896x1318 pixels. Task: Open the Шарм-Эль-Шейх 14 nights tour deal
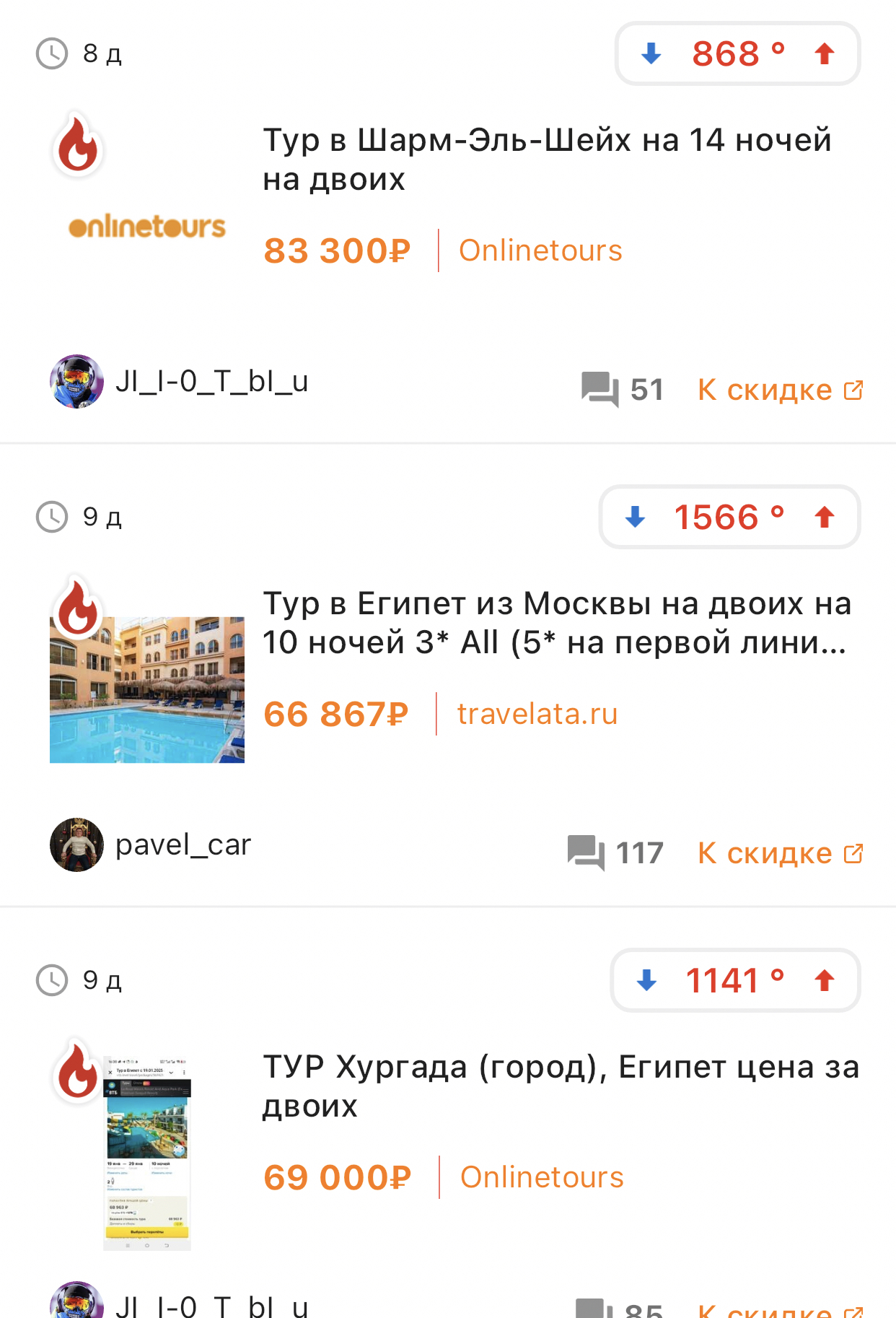click(546, 159)
